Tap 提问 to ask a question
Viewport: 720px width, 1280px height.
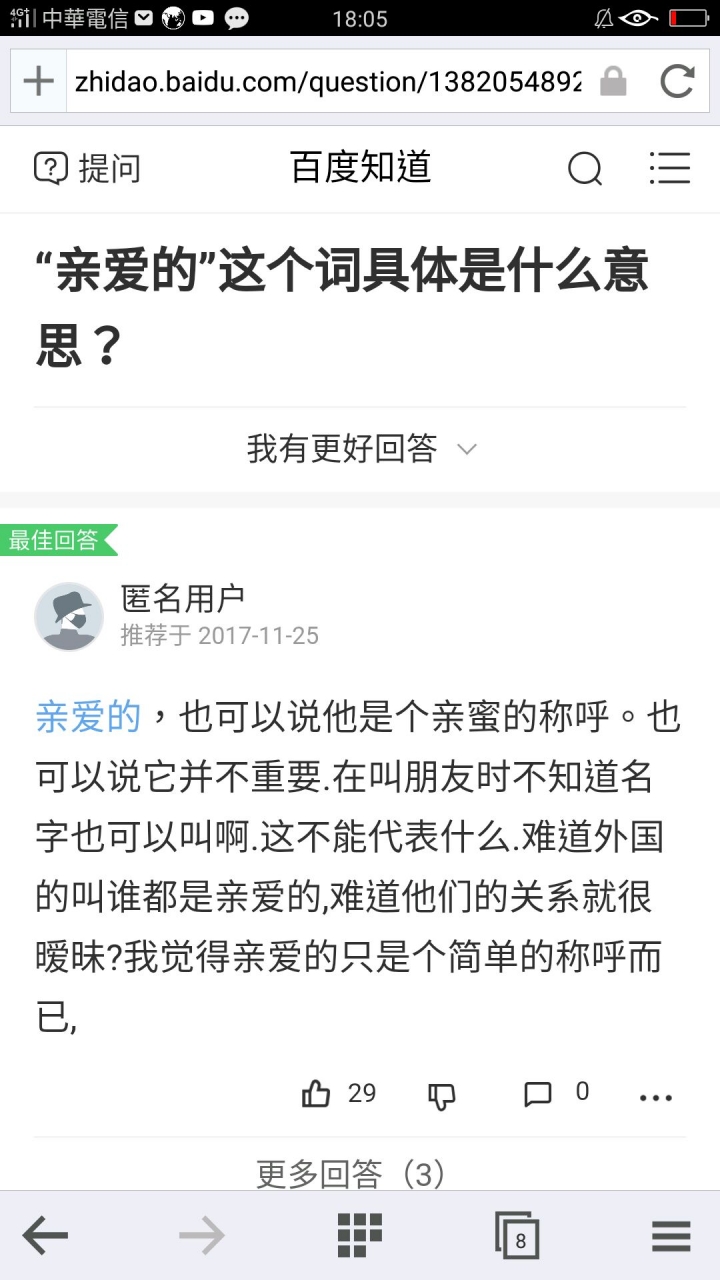pos(87,168)
